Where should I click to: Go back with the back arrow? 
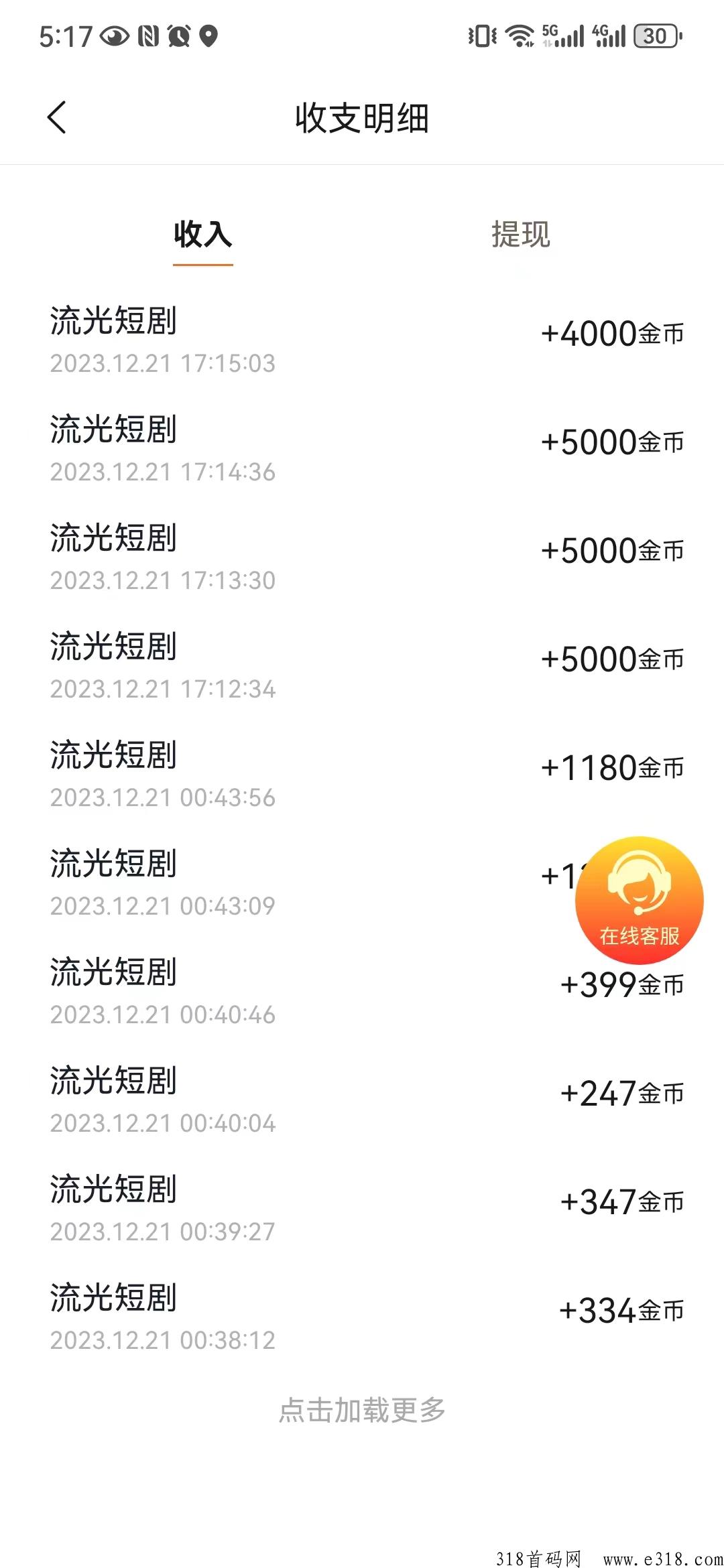point(57,118)
